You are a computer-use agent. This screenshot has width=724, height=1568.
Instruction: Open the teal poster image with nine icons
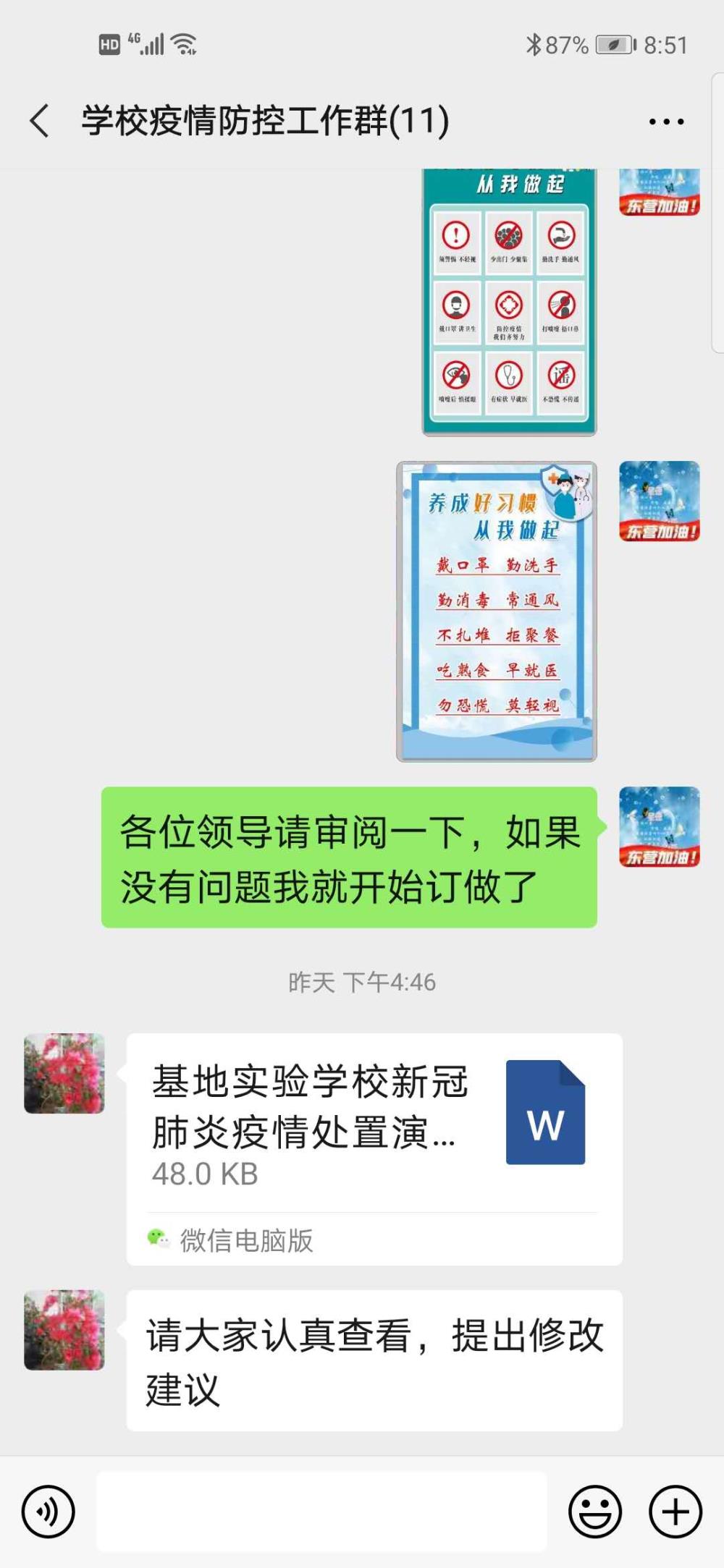pos(509,302)
